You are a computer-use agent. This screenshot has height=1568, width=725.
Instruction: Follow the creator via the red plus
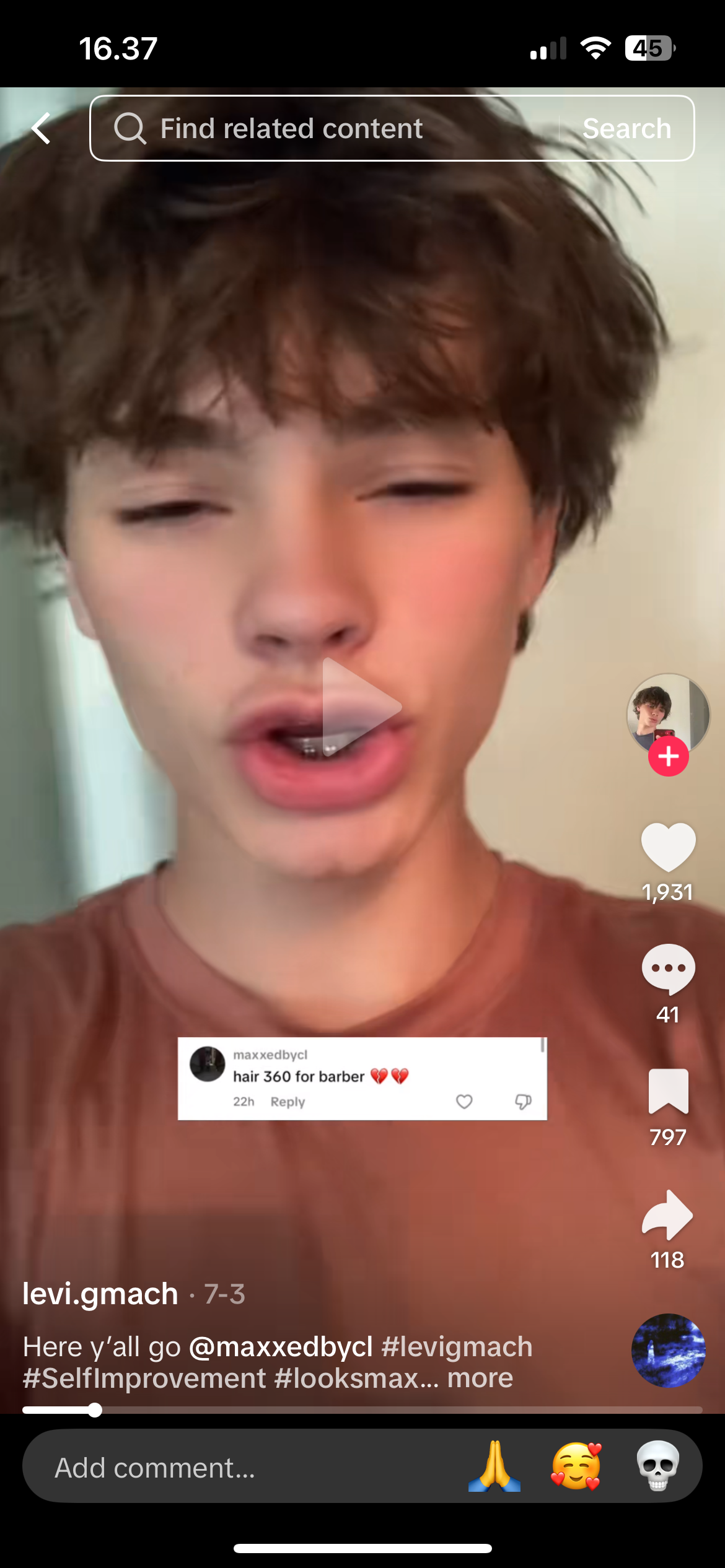pos(668,756)
